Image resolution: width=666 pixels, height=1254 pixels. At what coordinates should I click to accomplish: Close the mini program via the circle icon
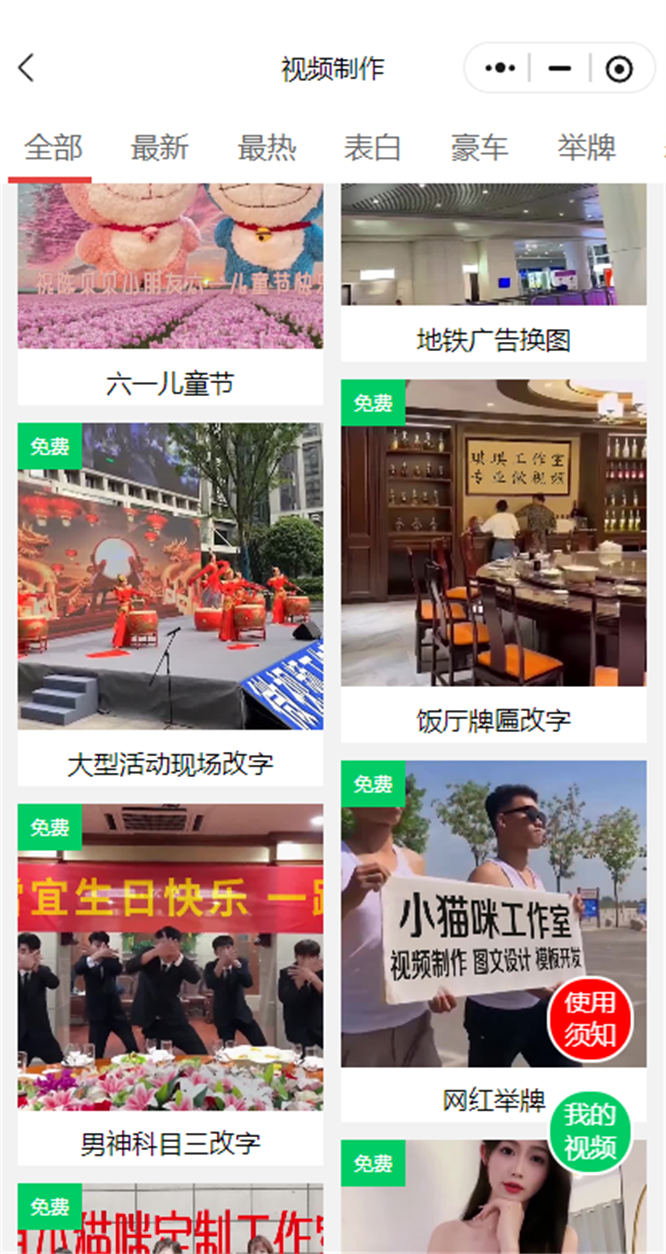619,68
